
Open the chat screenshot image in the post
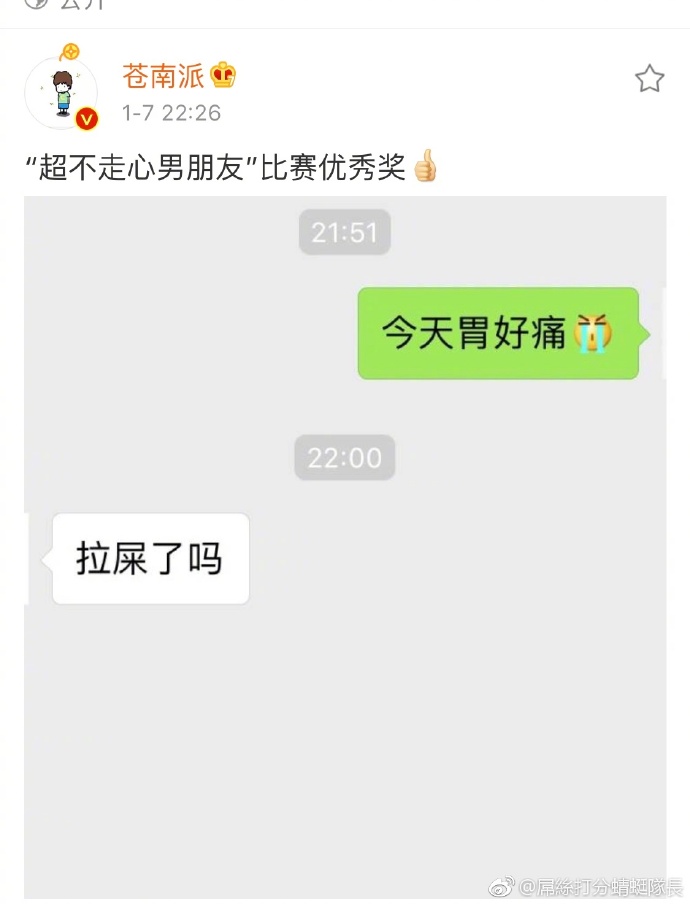point(345,545)
